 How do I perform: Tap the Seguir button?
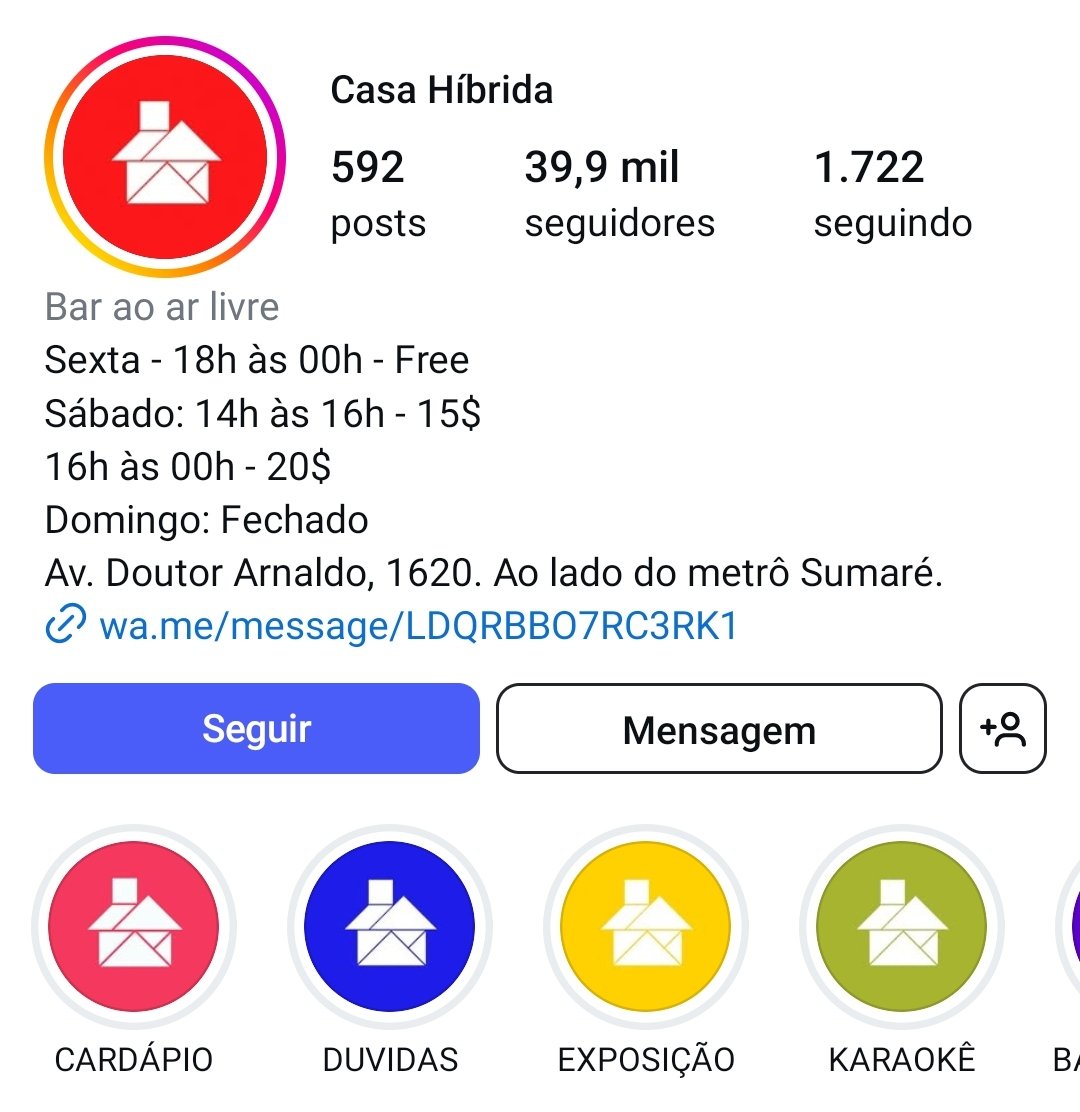click(256, 729)
